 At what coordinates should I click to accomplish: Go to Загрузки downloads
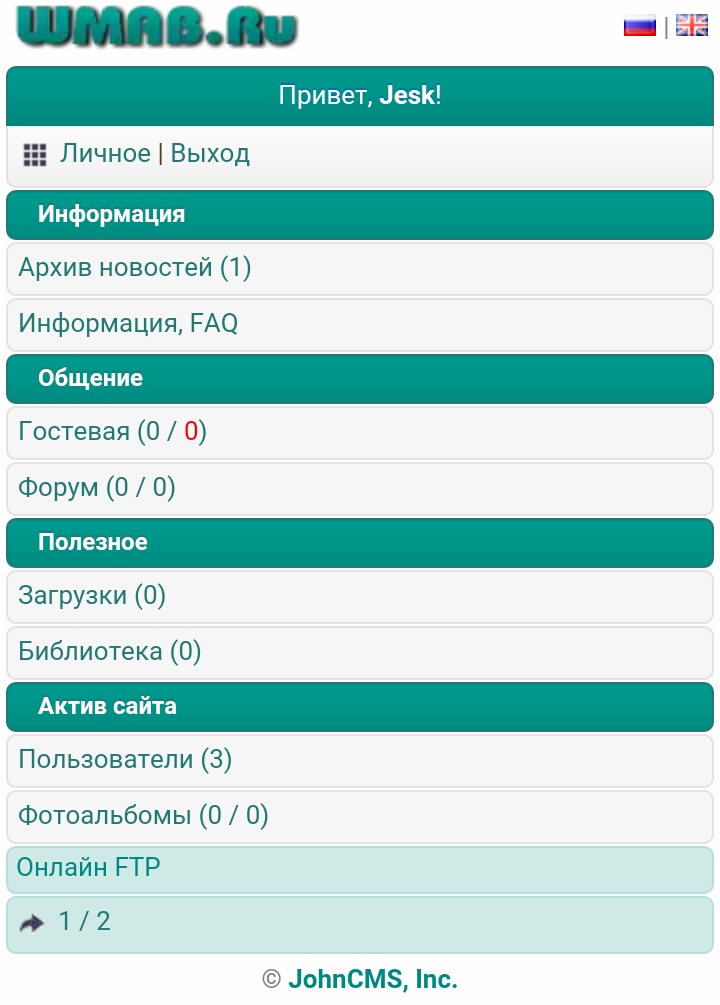[91, 596]
